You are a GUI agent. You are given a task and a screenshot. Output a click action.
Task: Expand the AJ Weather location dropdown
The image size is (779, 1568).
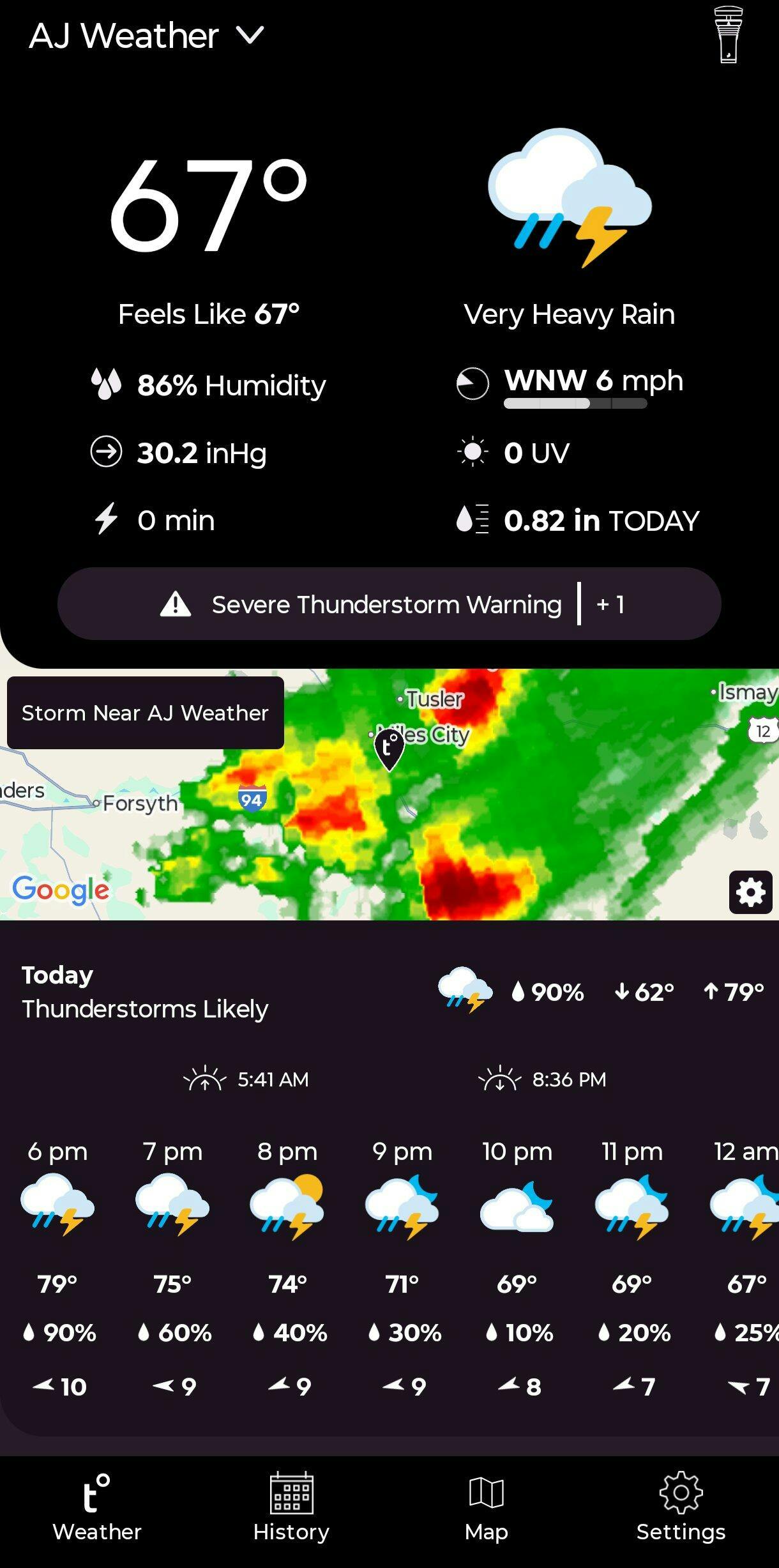pyautogui.click(x=146, y=36)
